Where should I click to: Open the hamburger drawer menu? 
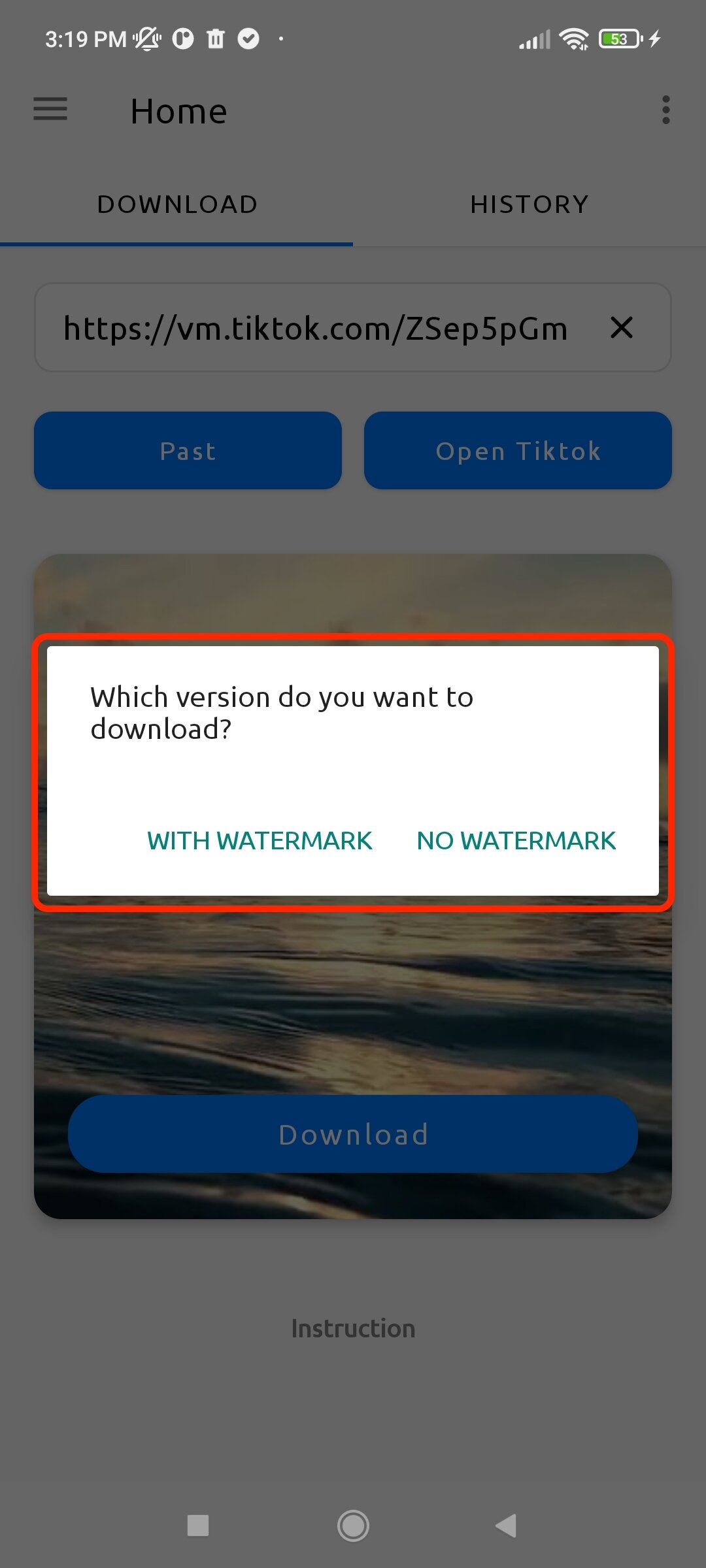(x=50, y=109)
